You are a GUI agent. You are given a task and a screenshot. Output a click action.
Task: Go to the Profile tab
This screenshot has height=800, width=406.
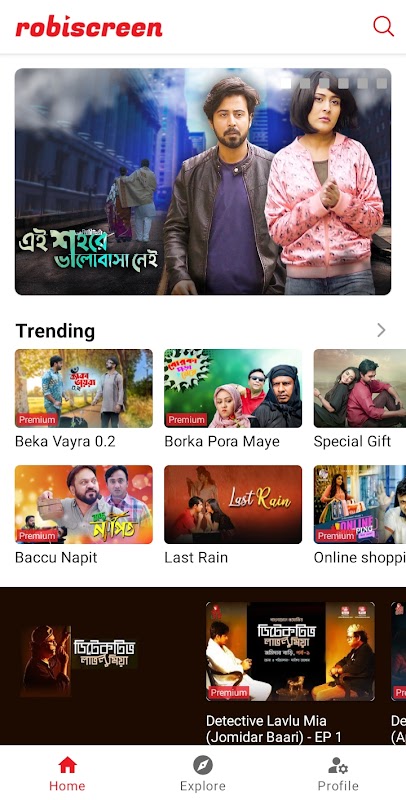[338, 773]
